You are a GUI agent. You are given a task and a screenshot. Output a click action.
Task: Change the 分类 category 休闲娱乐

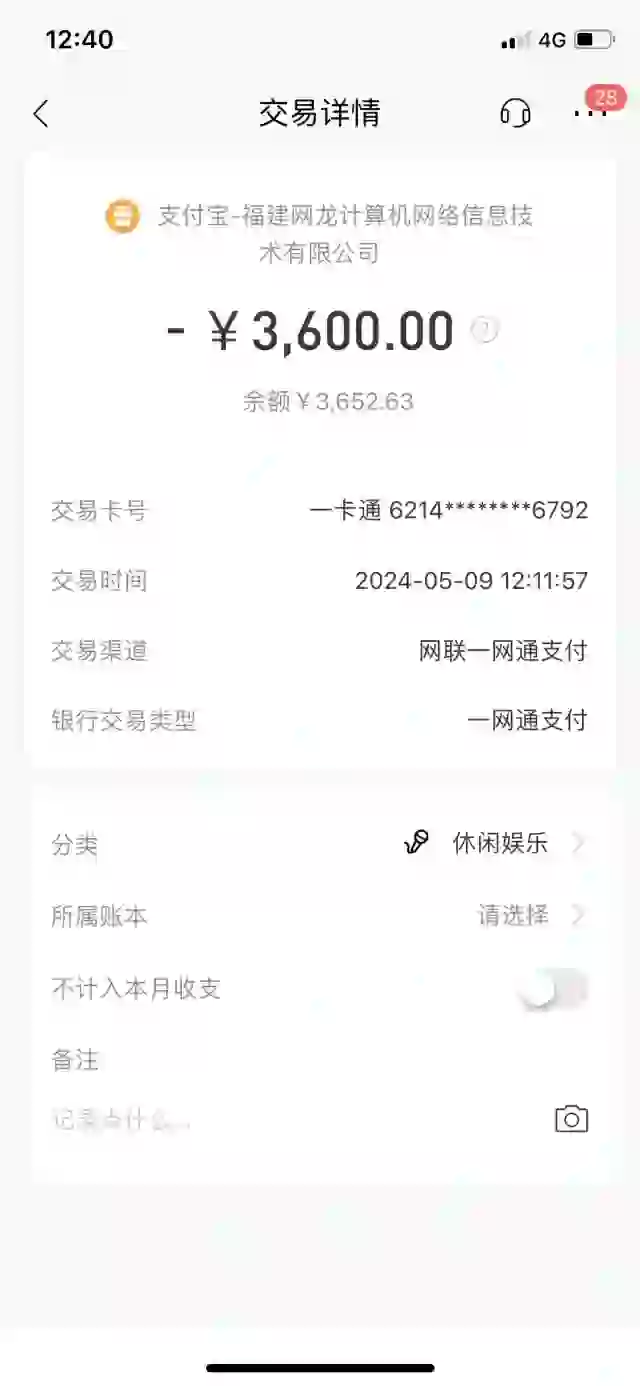point(500,843)
